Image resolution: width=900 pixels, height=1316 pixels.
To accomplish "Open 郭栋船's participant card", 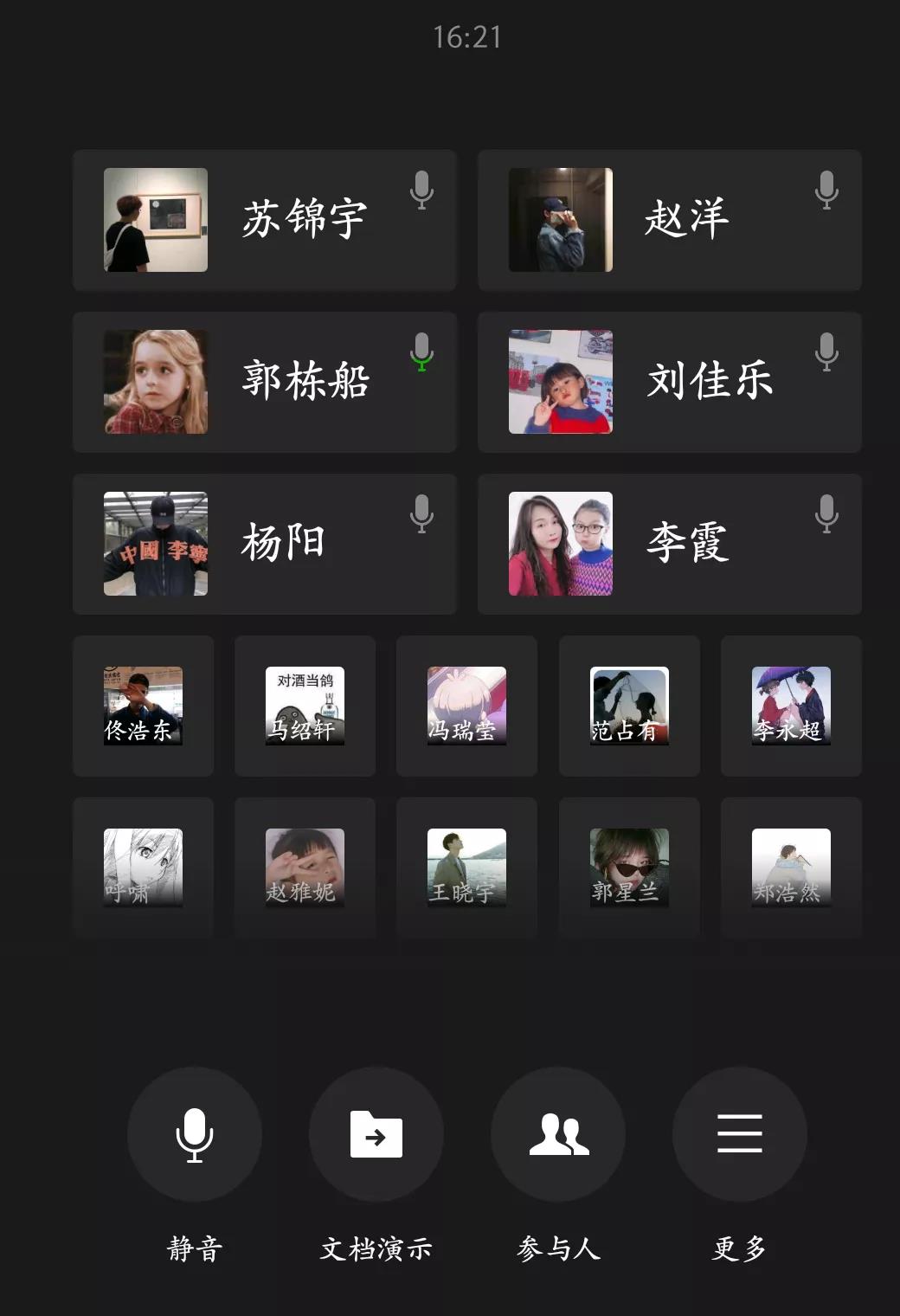I will pos(264,382).
